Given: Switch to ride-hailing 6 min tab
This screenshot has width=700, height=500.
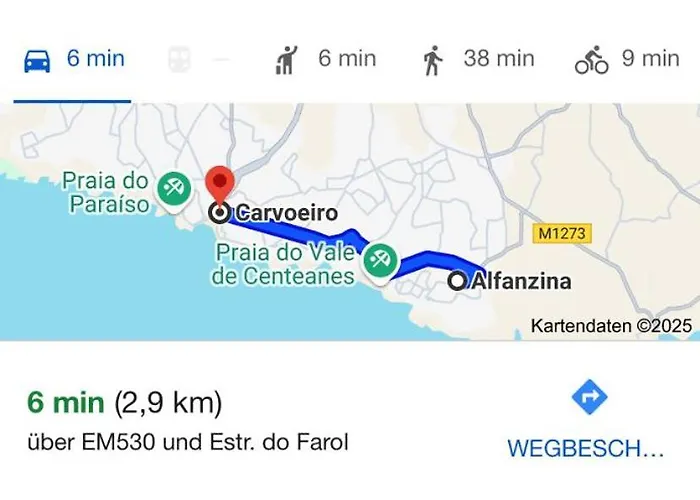Looking at the screenshot, I should pyautogui.click(x=325, y=60).
